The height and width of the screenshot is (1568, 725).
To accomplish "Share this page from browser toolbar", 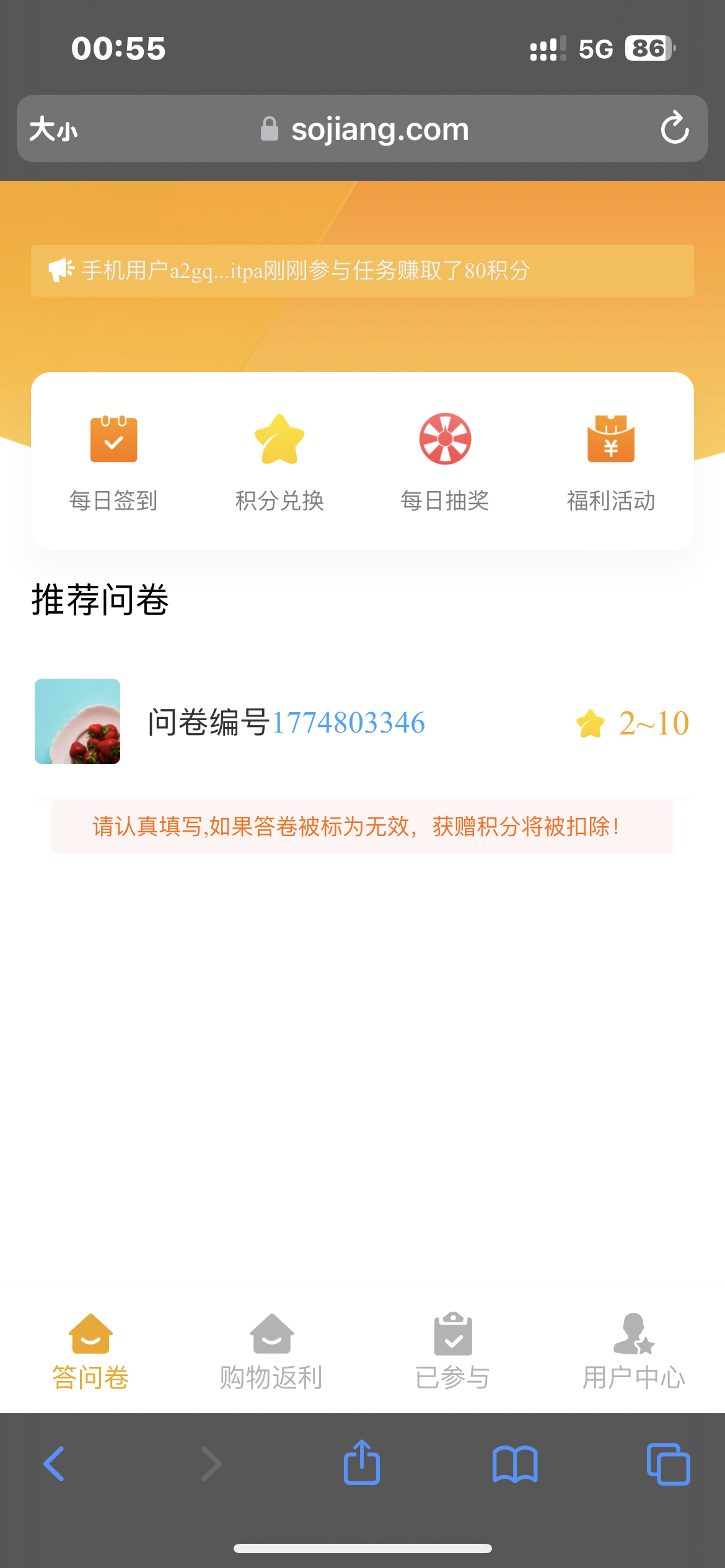I will pyautogui.click(x=362, y=1463).
